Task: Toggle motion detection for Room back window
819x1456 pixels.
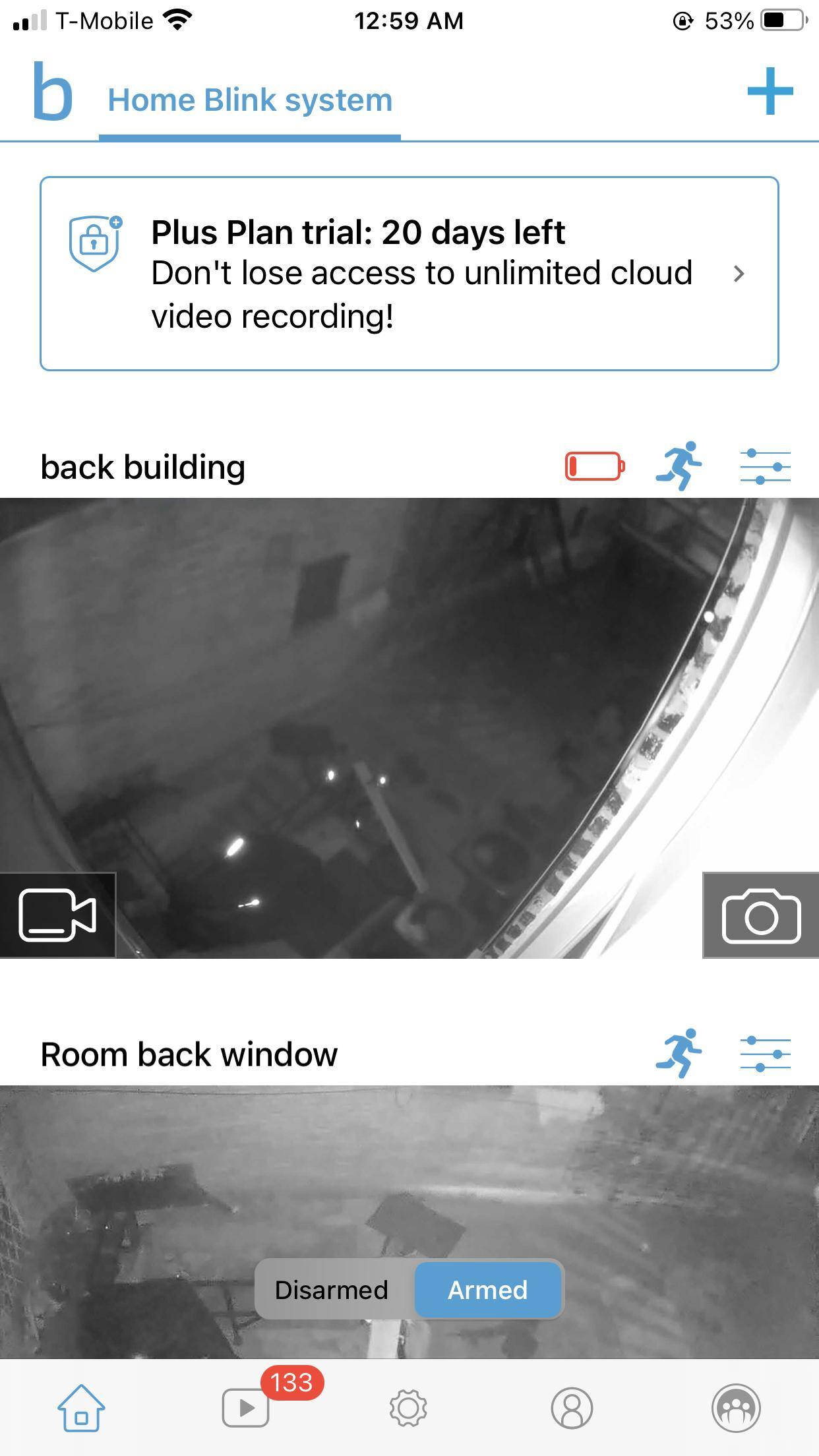Action: [679, 1053]
